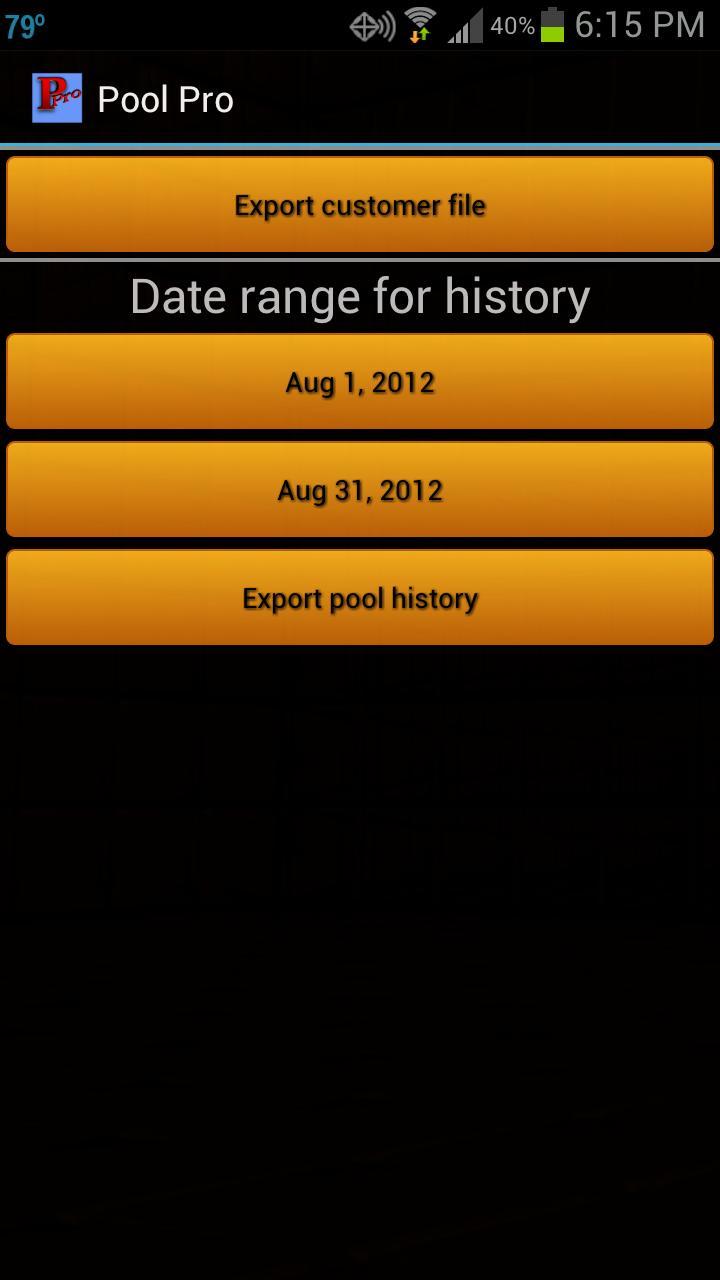The width and height of the screenshot is (720, 1280).
Task: Select the export customer file control
Action: tap(360, 204)
